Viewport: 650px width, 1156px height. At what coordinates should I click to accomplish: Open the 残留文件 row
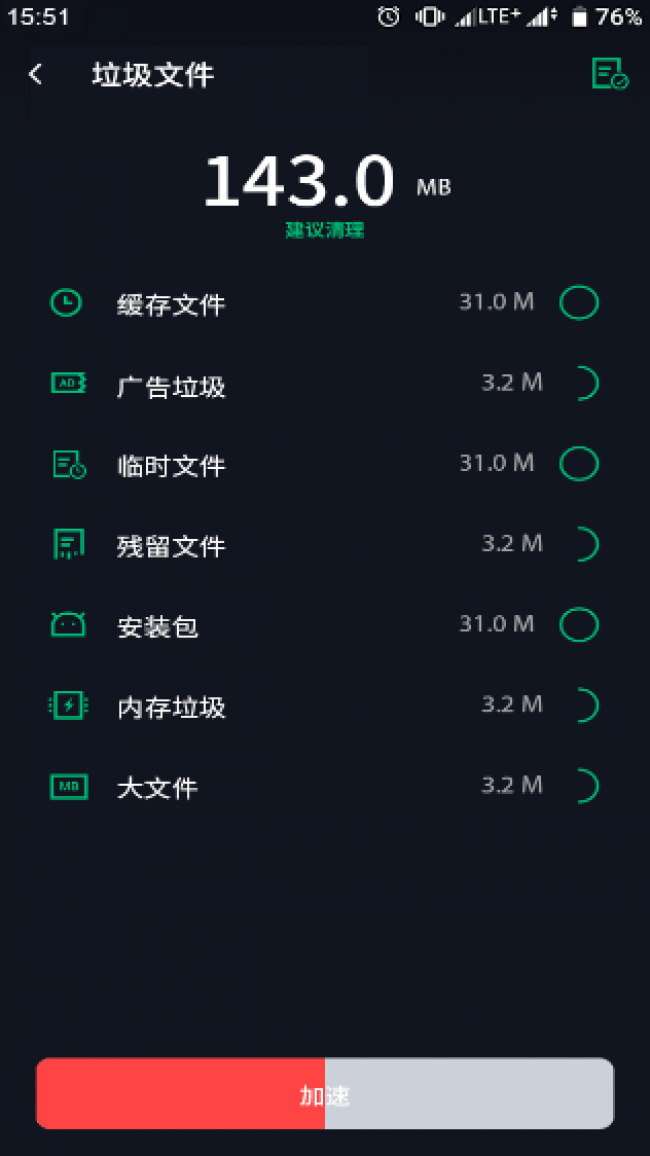[325, 545]
